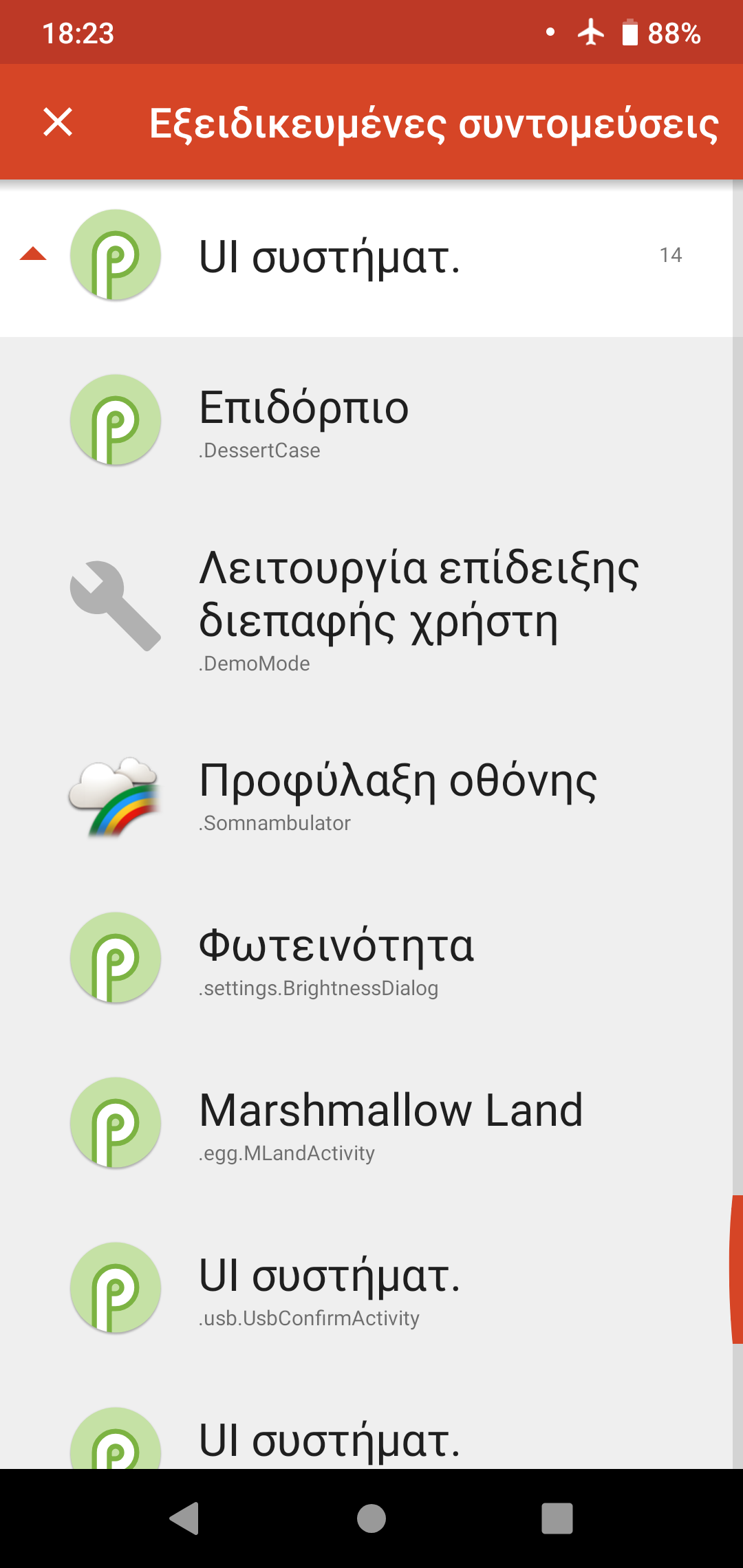The width and height of the screenshot is (743, 1568).
Task: Close the Εξειδικευμένες συντομεύσεις screen
Action: pyautogui.click(x=58, y=122)
